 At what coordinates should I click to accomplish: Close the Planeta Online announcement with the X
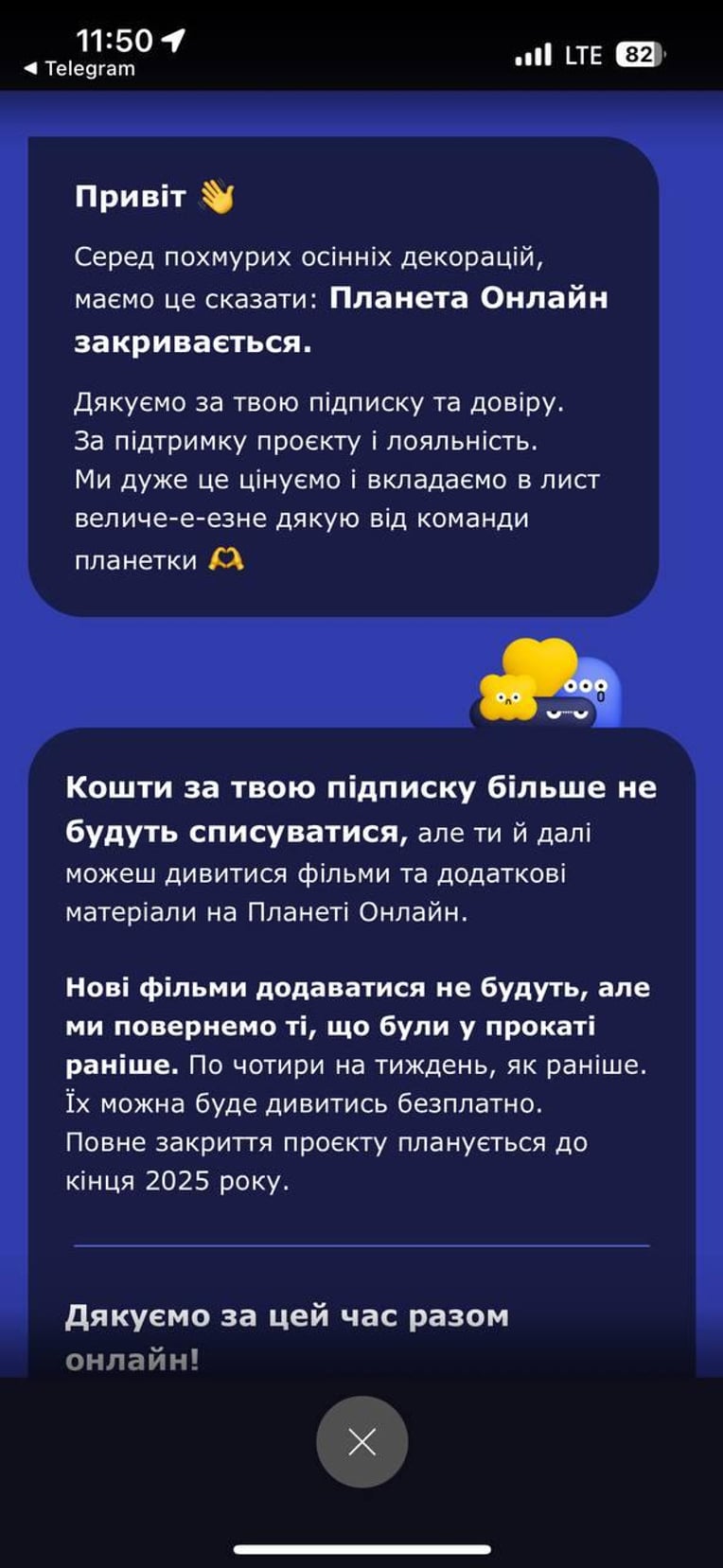362,1441
